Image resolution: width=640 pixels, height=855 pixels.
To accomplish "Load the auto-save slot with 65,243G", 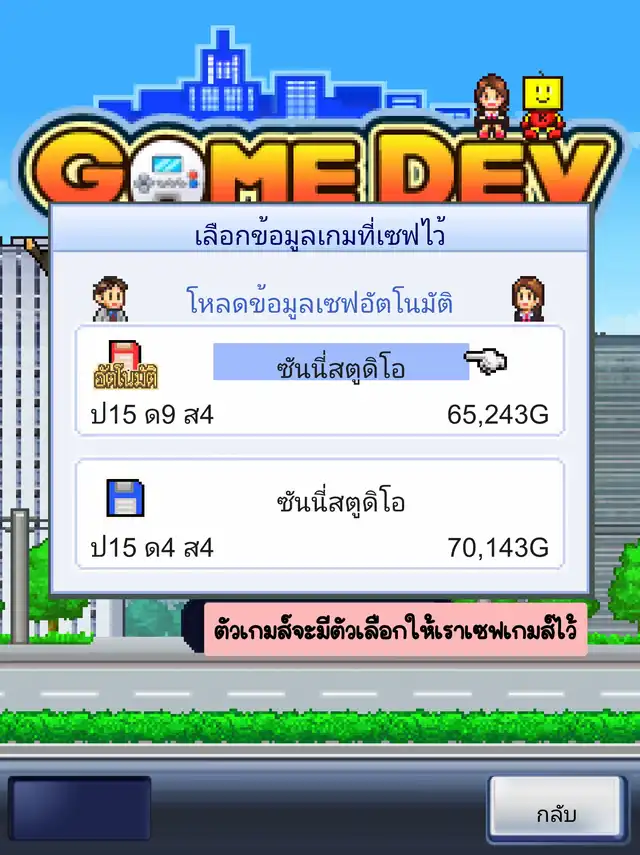I will (x=320, y=381).
